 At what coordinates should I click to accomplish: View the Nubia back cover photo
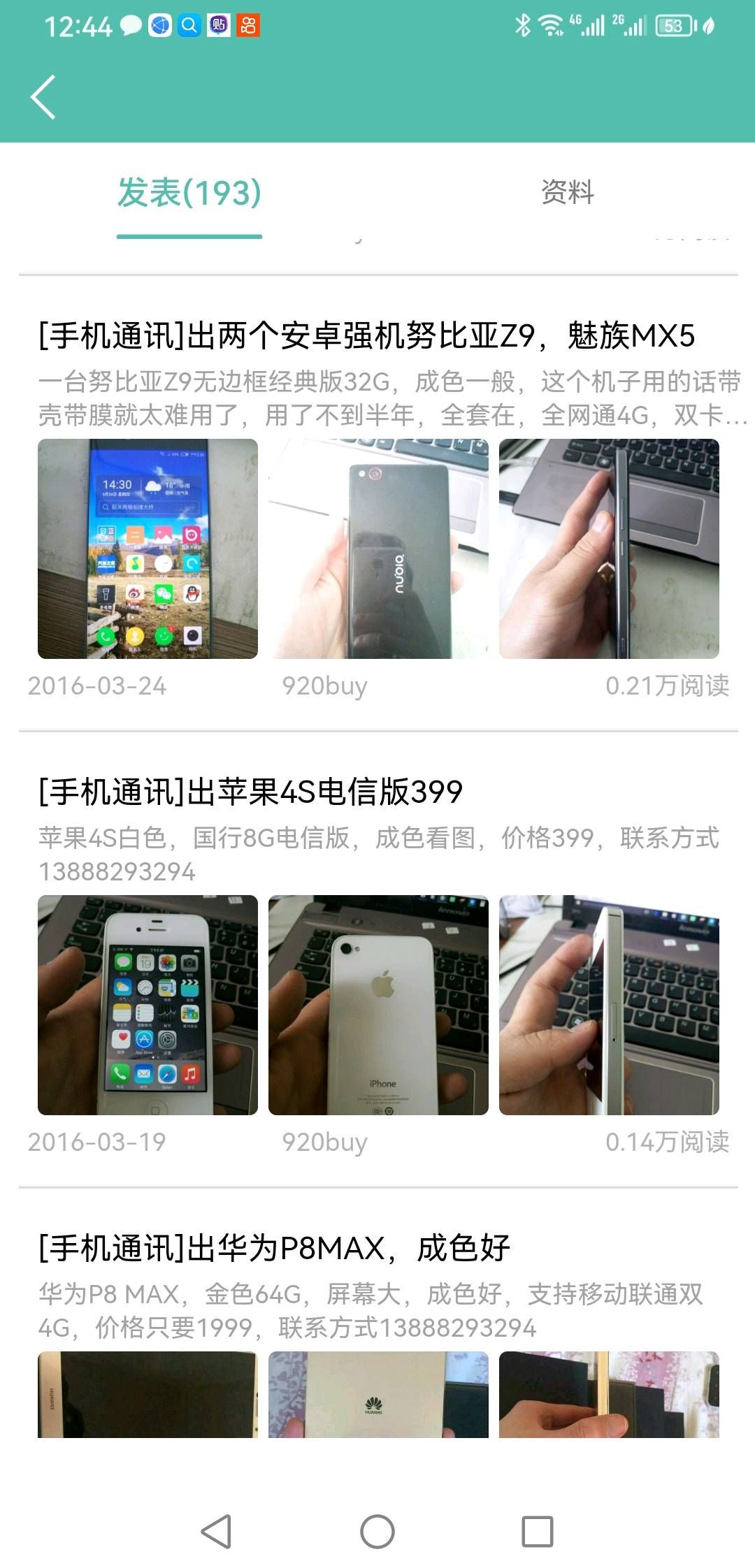point(378,549)
